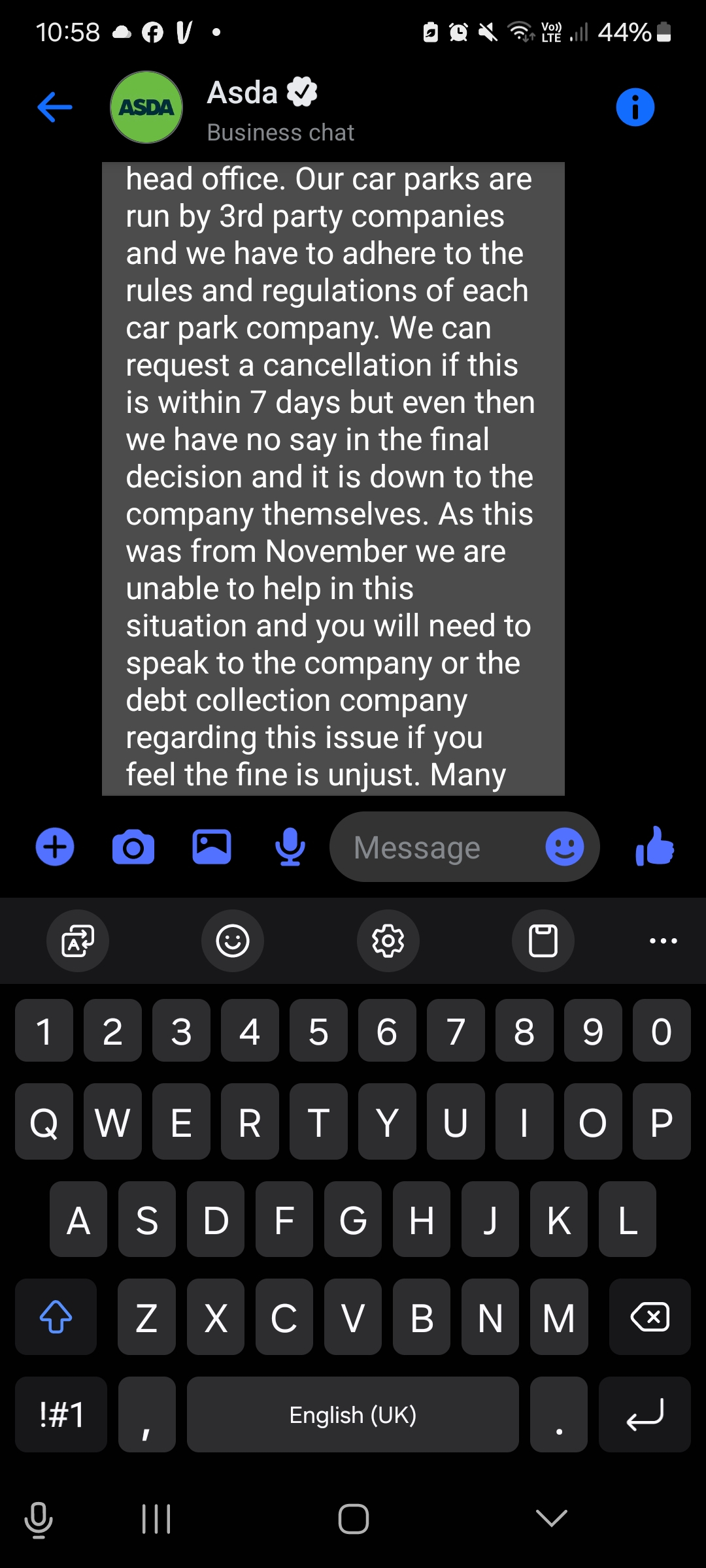Open the keyboard clipboard
Image resolution: width=706 pixels, height=1568 pixels.
543,941
